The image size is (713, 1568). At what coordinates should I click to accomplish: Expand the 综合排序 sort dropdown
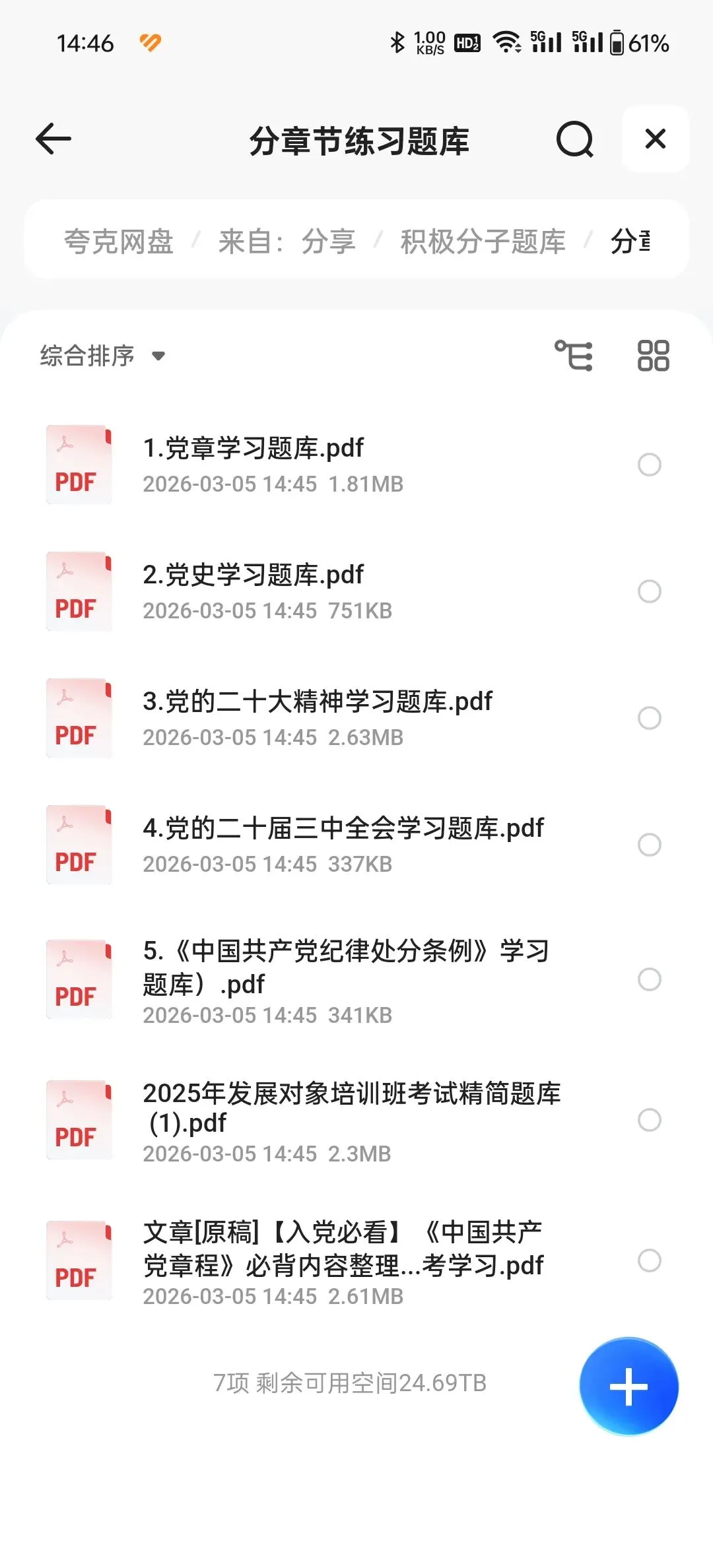(102, 356)
